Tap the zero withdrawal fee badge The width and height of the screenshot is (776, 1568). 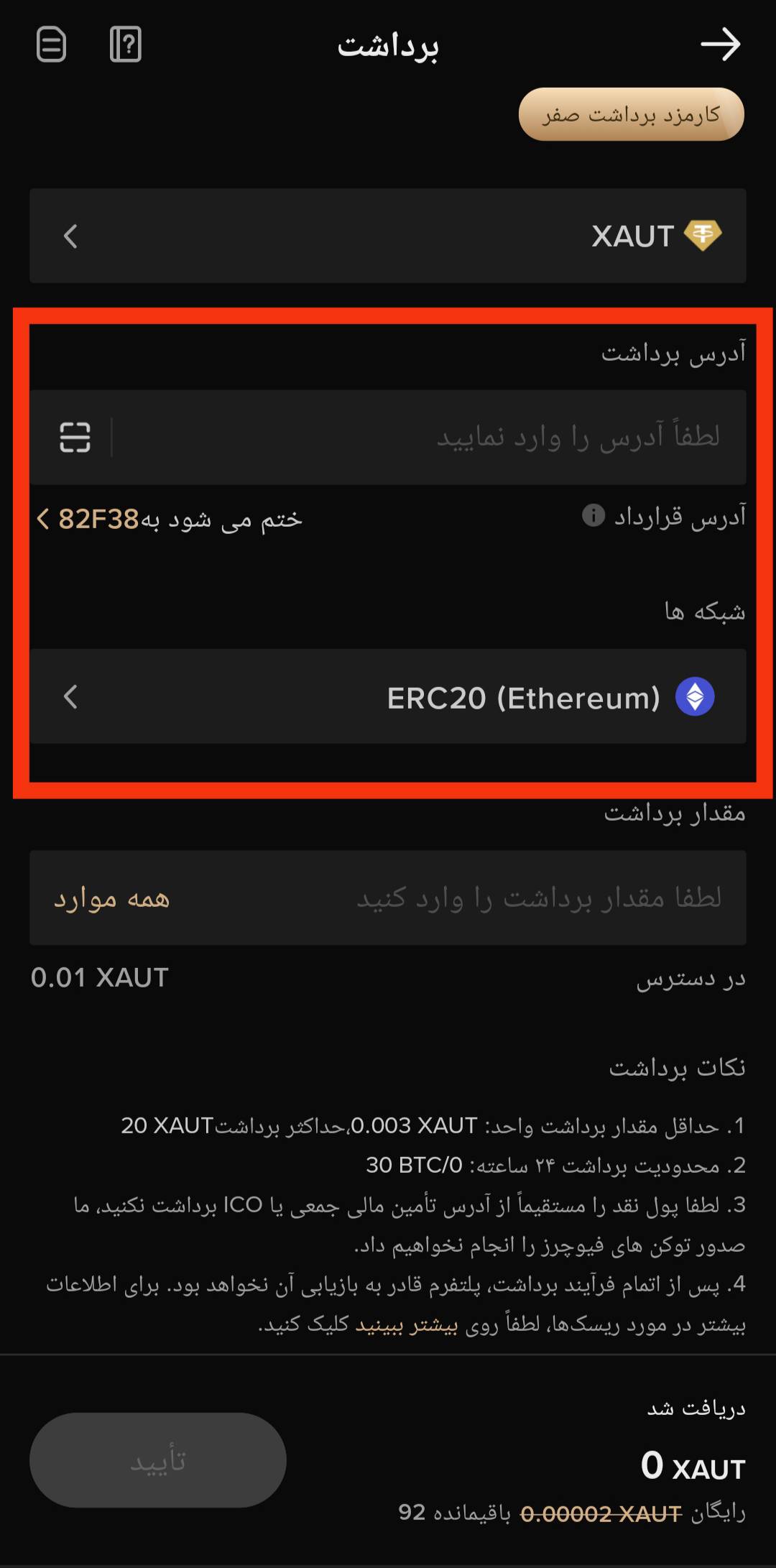tap(631, 115)
